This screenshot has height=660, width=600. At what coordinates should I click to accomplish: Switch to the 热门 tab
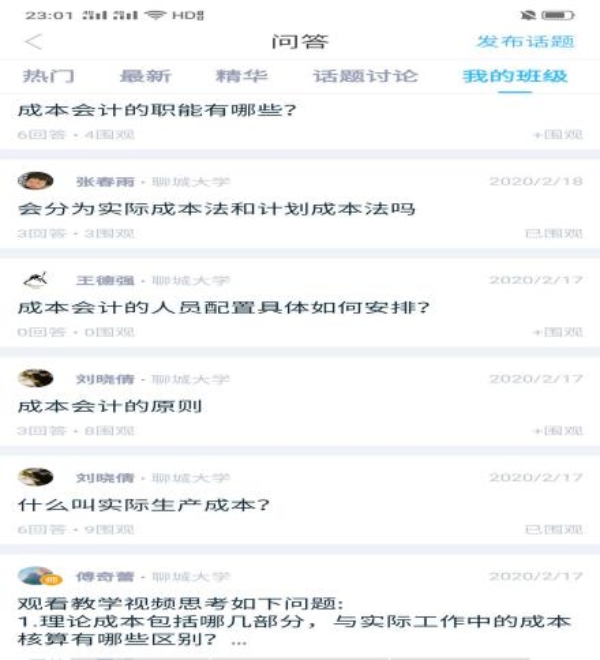[x=48, y=76]
